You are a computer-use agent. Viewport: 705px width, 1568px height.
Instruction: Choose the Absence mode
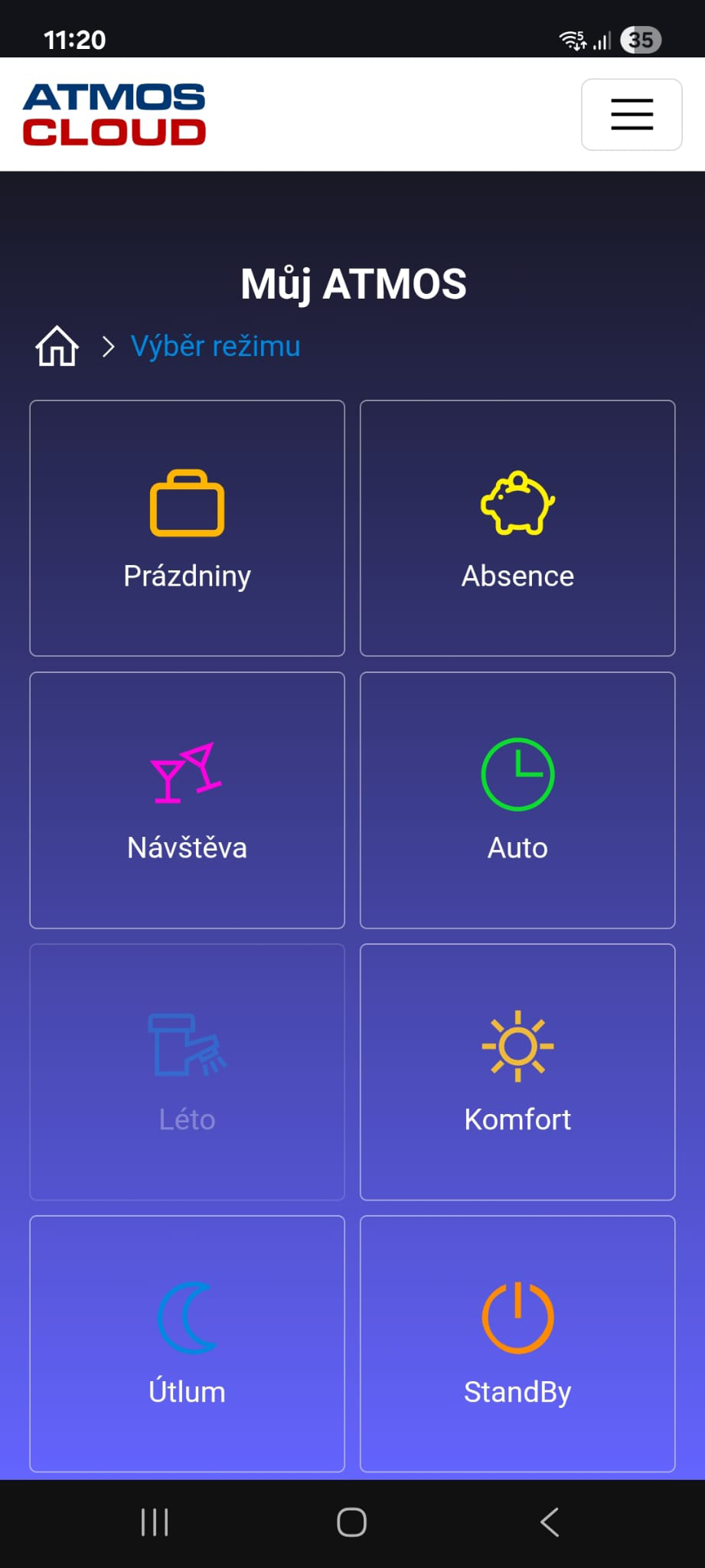tap(517, 528)
